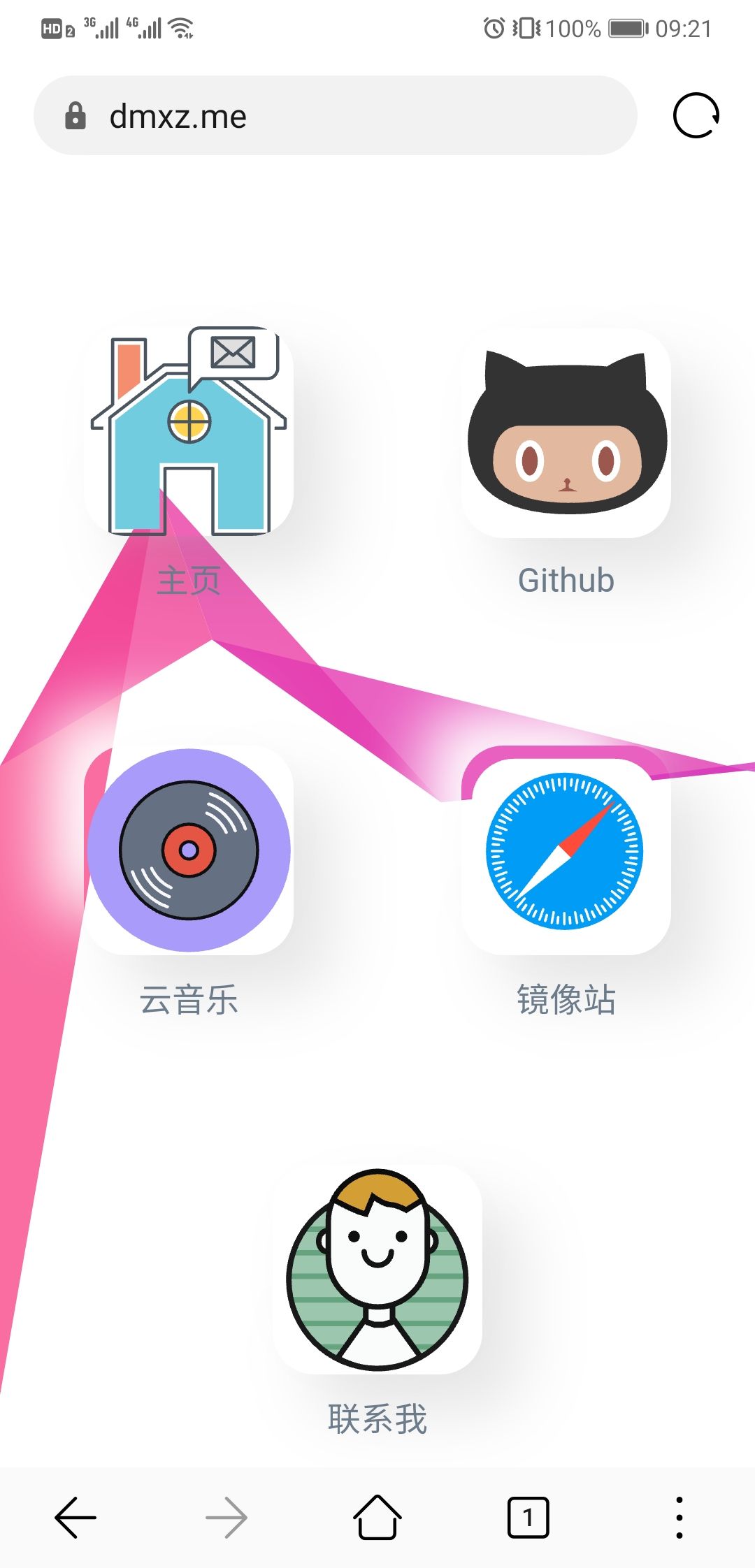Open the 云音乐 vinyl record link

point(189,850)
